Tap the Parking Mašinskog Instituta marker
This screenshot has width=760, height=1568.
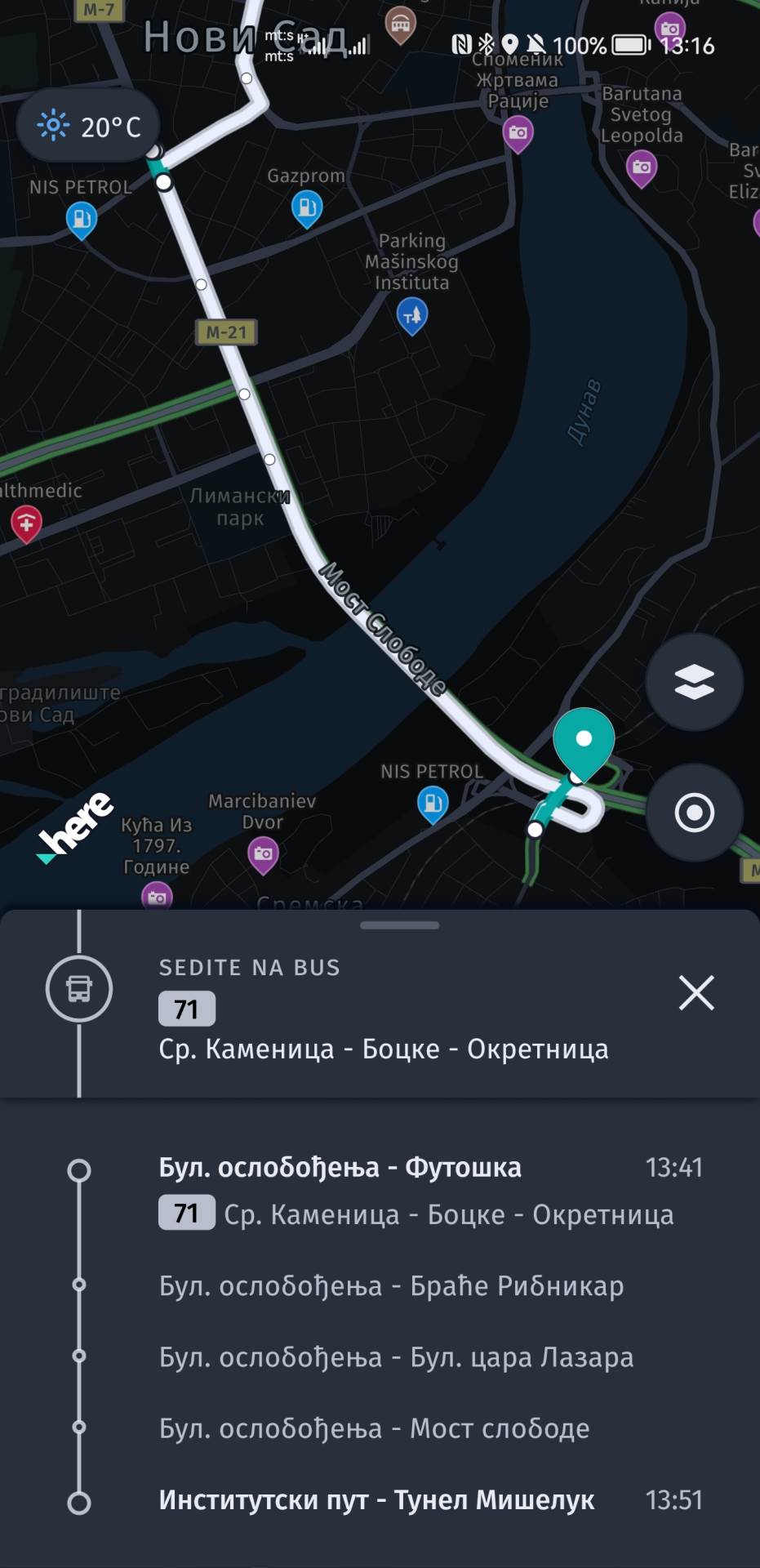[x=412, y=314]
